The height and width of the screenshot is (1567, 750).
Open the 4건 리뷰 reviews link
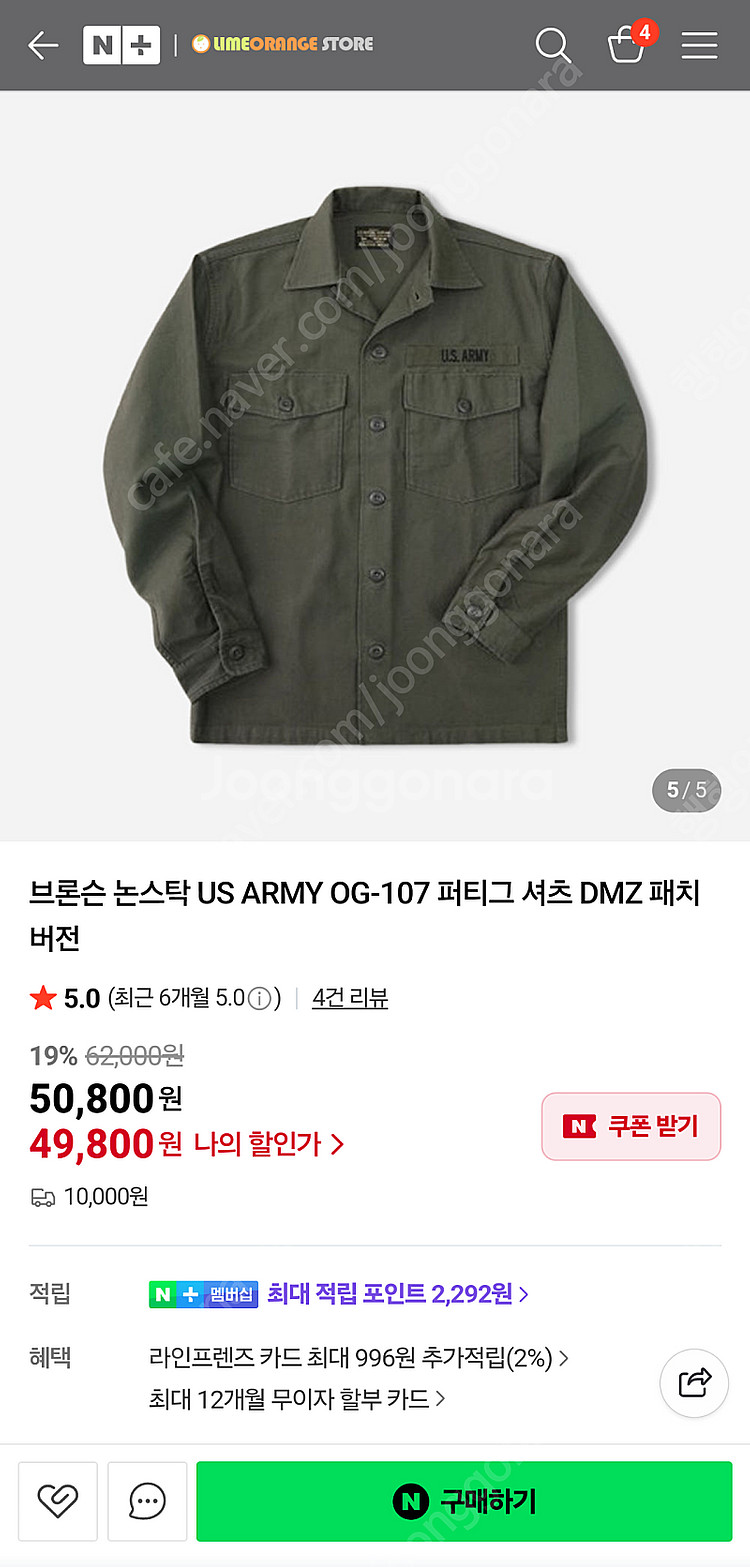pyautogui.click(x=349, y=997)
